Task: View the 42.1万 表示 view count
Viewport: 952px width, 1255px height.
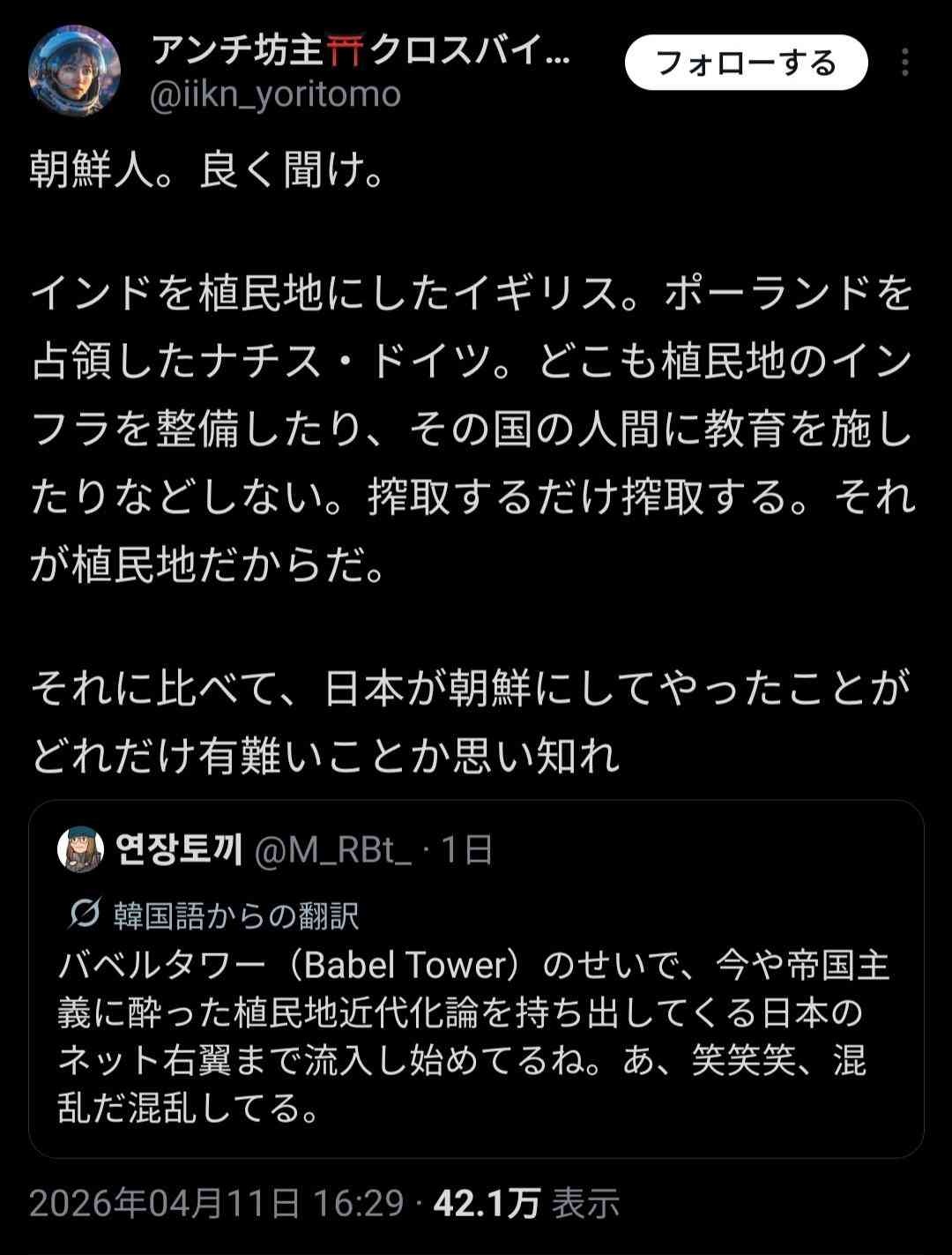Action: point(526,1204)
